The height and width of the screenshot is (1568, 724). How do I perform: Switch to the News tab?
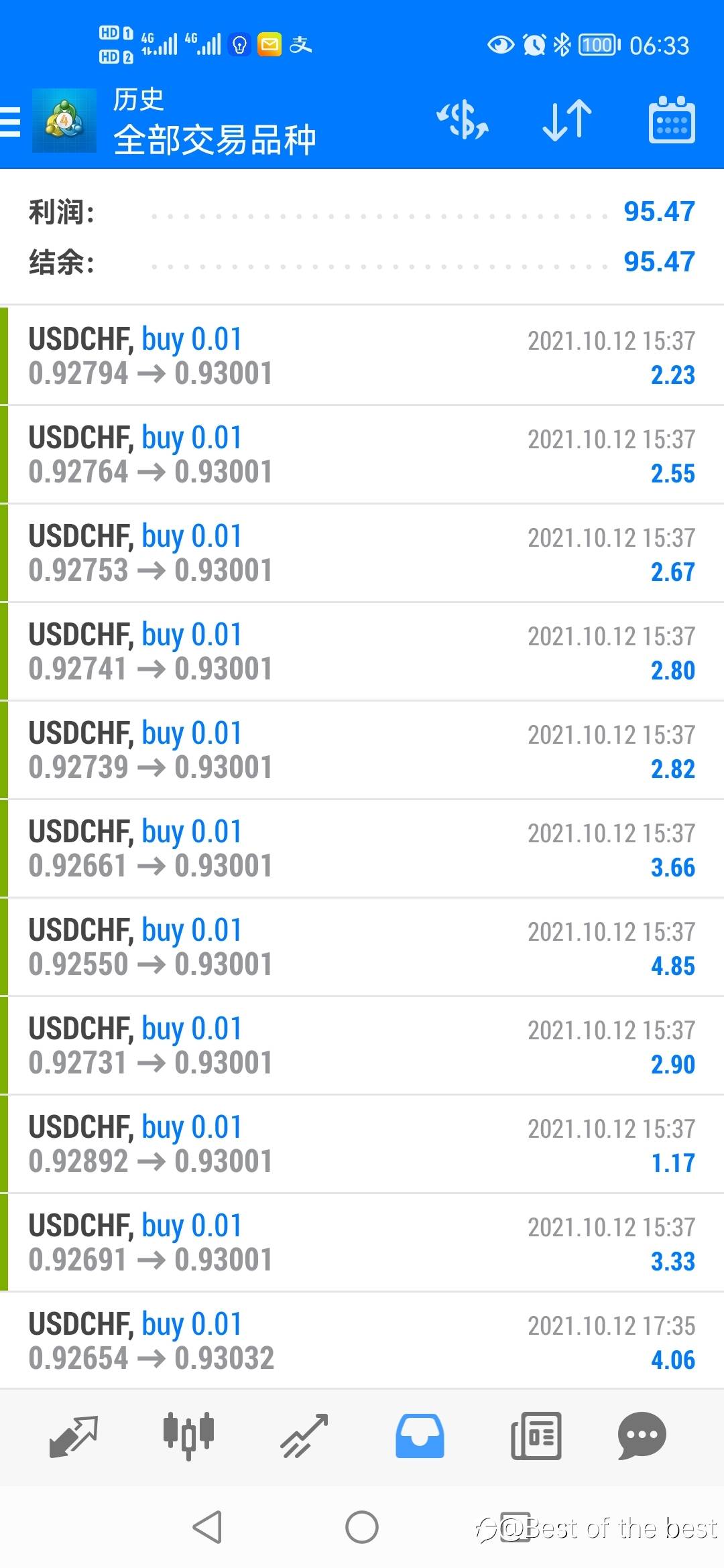pyautogui.click(x=536, y=1437)
